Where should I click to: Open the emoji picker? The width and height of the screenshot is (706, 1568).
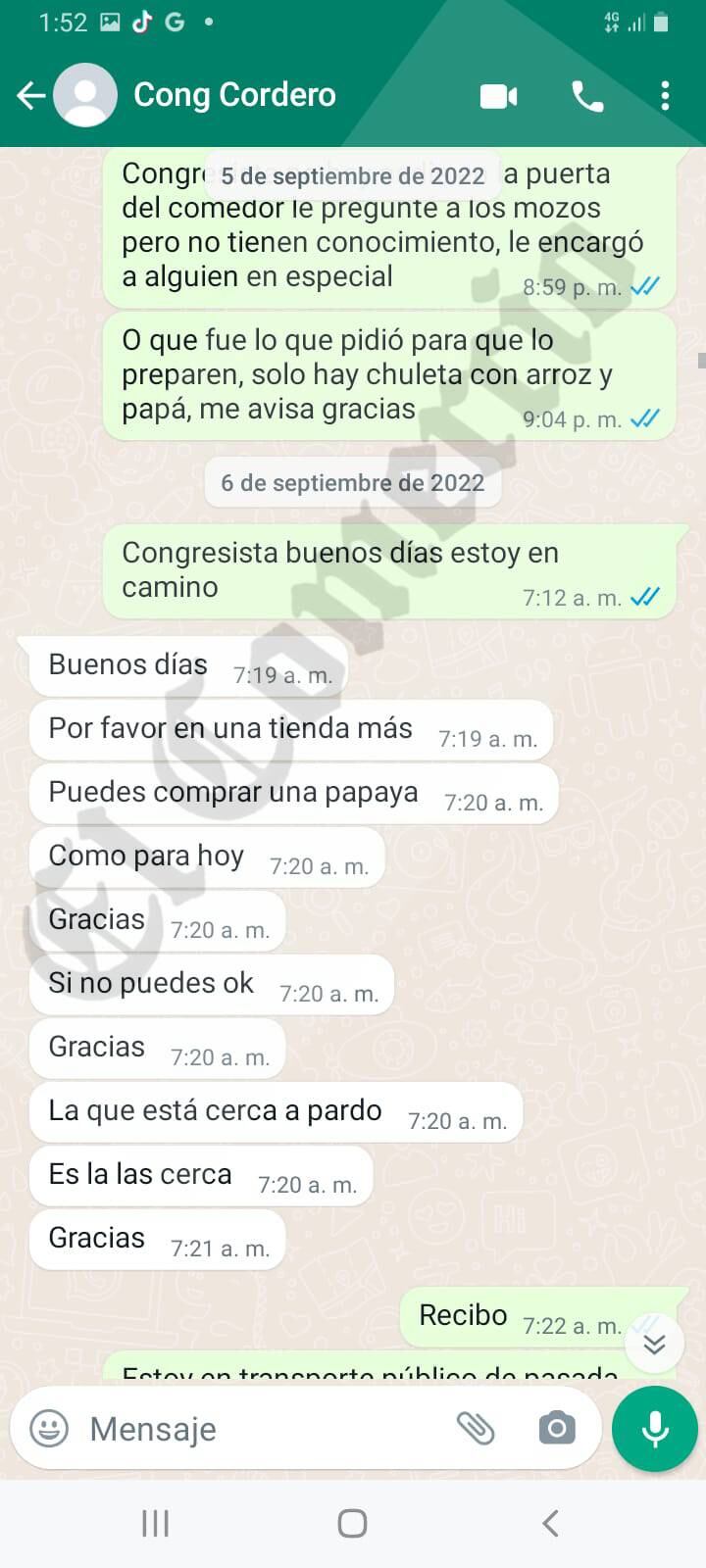point(49,1429)
